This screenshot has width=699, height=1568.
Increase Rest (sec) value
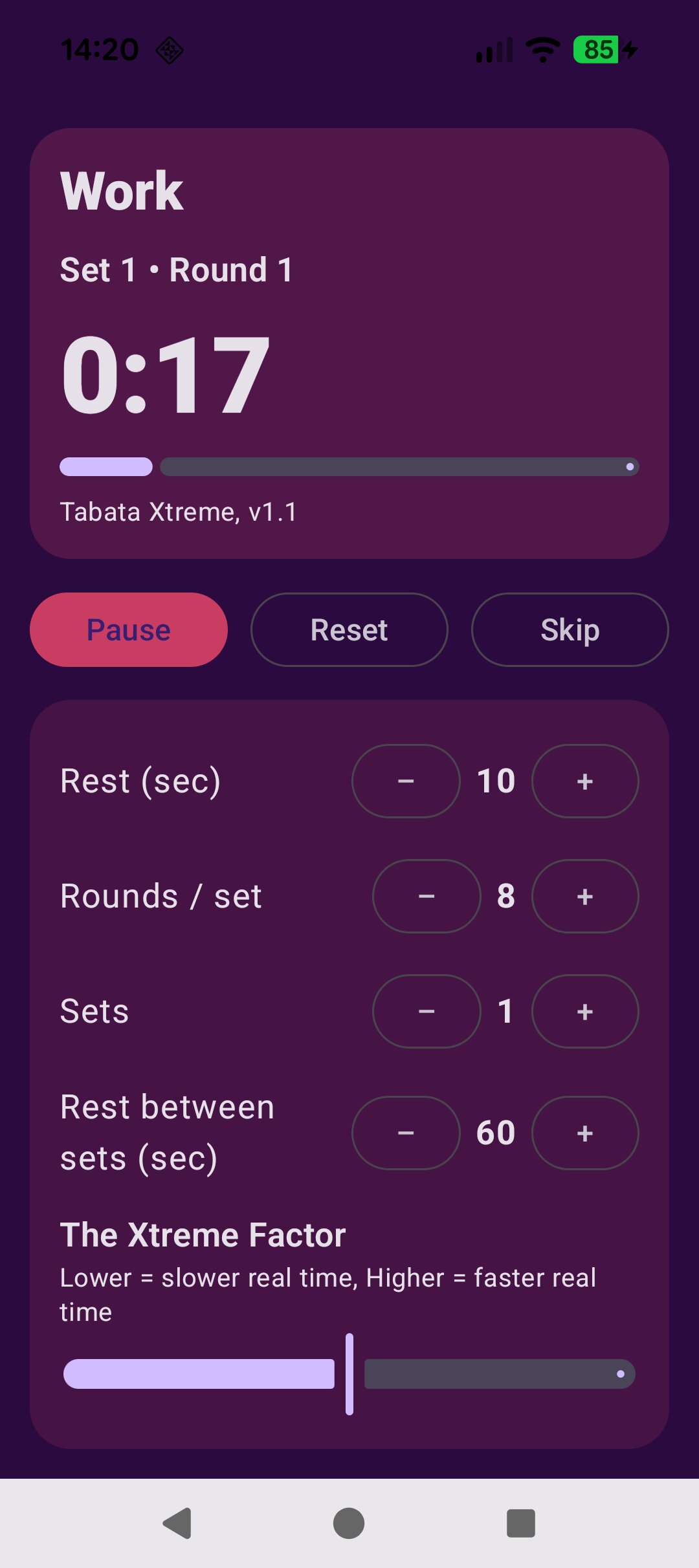pyautogui.click(x=585, y=781)
